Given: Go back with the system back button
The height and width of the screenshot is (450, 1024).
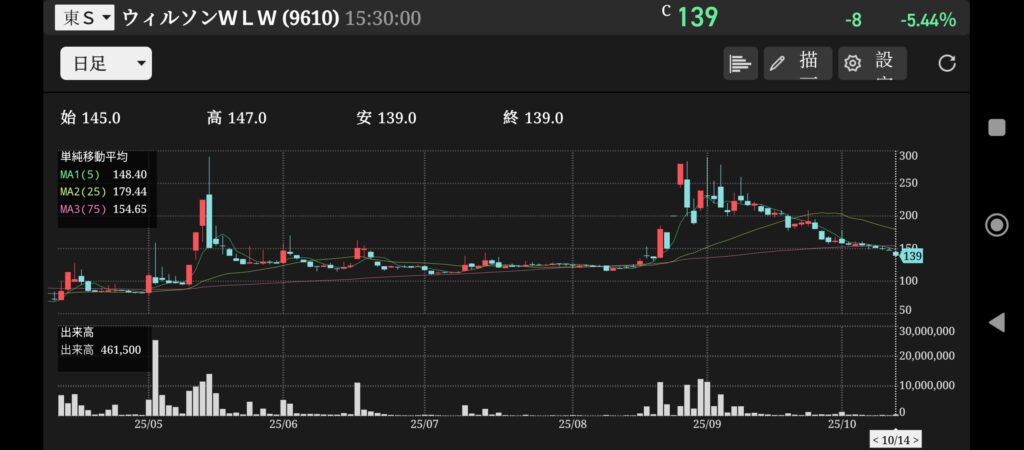Looking at the screenshot, I should 996,322.
